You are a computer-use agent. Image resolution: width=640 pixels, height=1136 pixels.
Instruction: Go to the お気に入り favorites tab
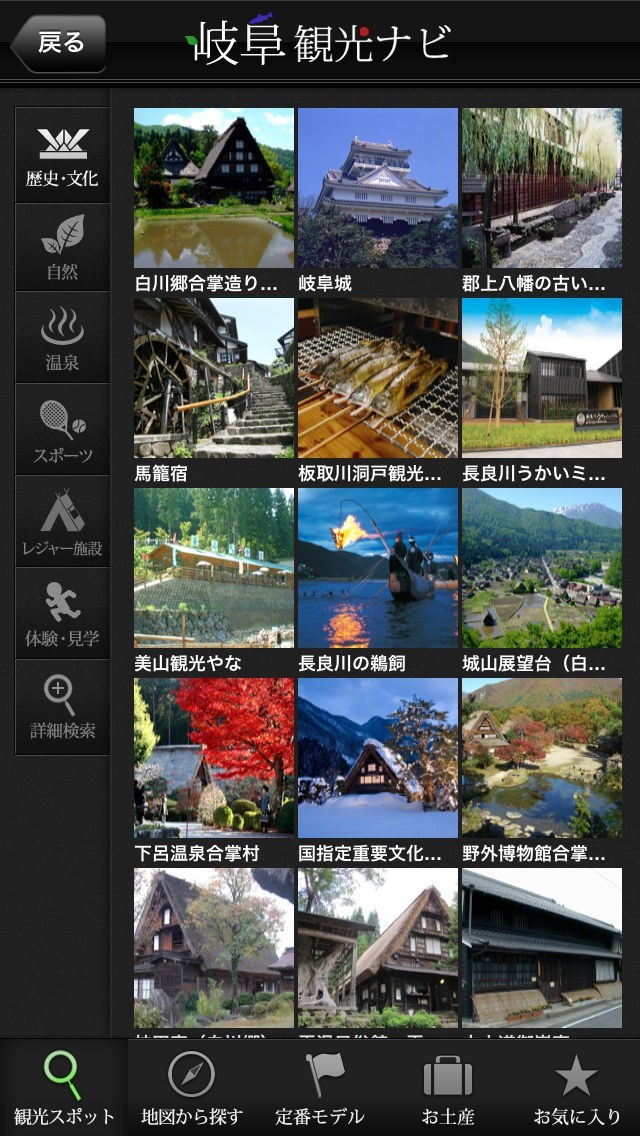click(x=576, y=1088)
